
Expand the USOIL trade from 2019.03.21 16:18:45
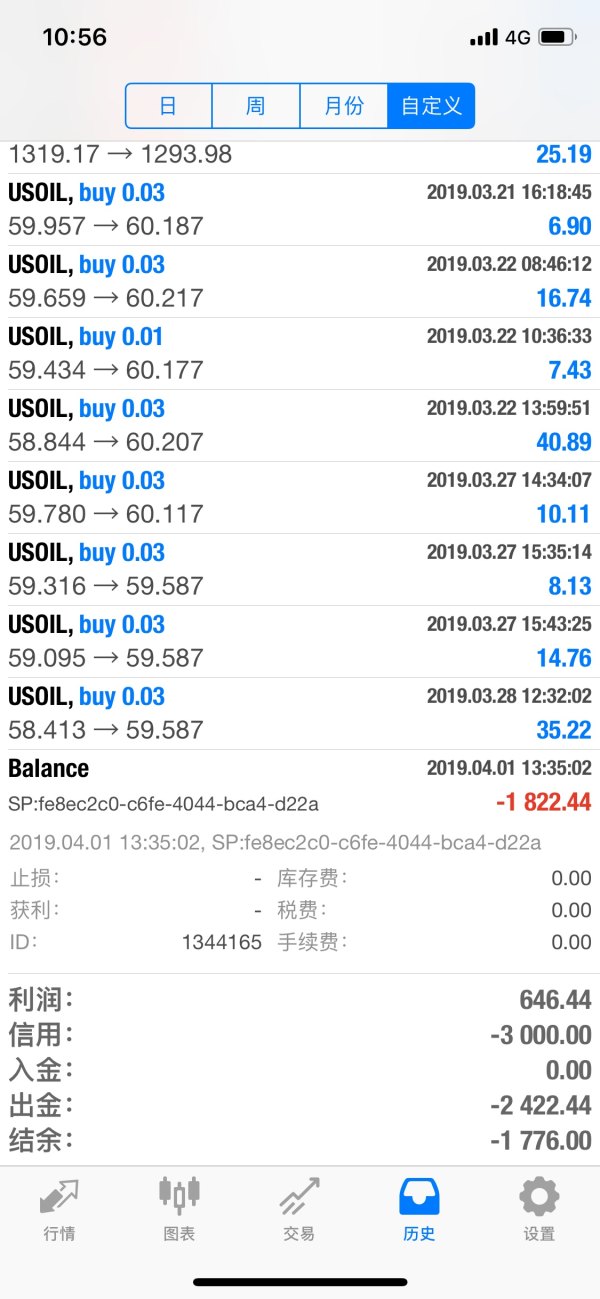[x=300, y=209]
